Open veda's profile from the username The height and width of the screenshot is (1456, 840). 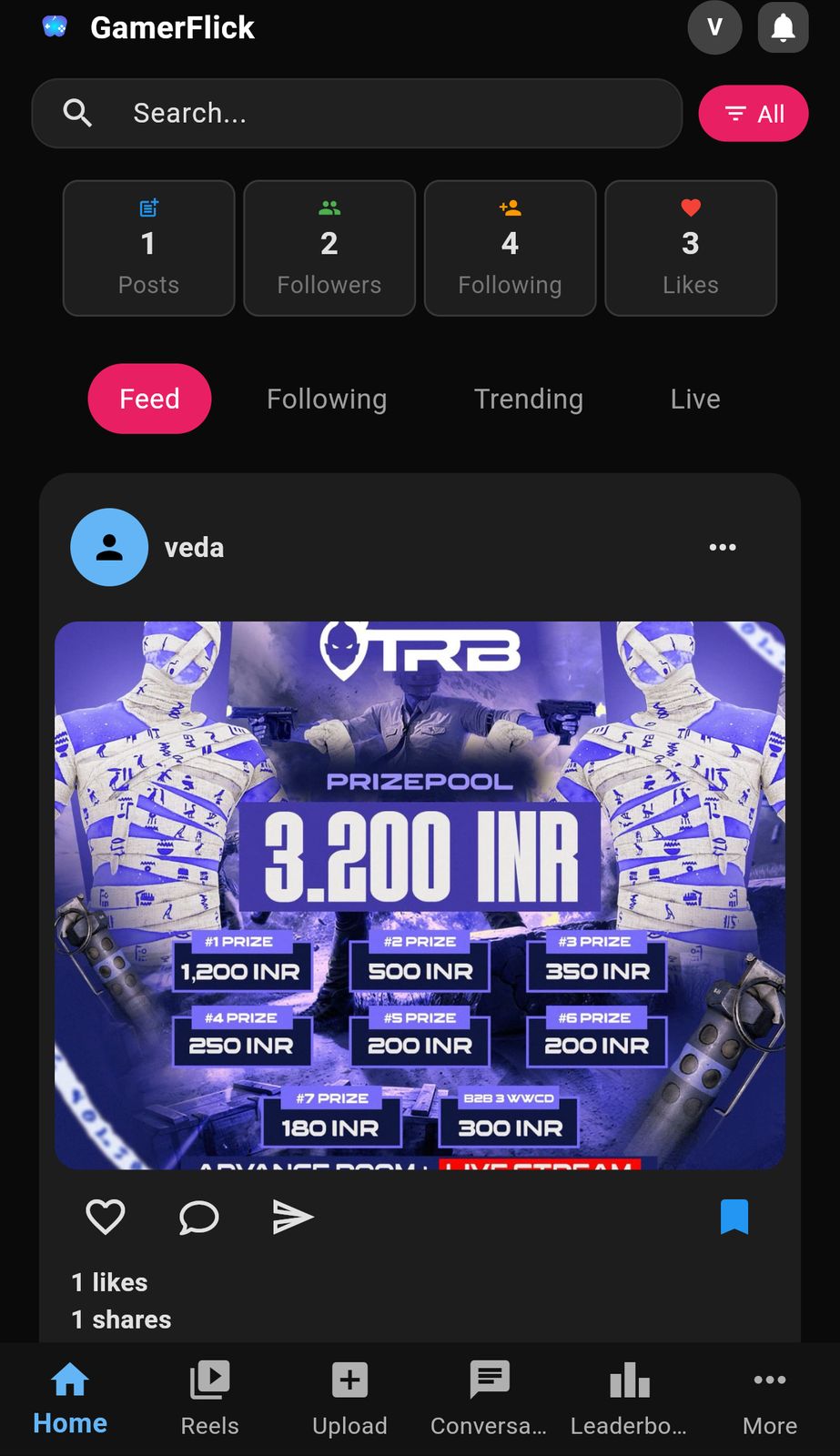[193, 547]
